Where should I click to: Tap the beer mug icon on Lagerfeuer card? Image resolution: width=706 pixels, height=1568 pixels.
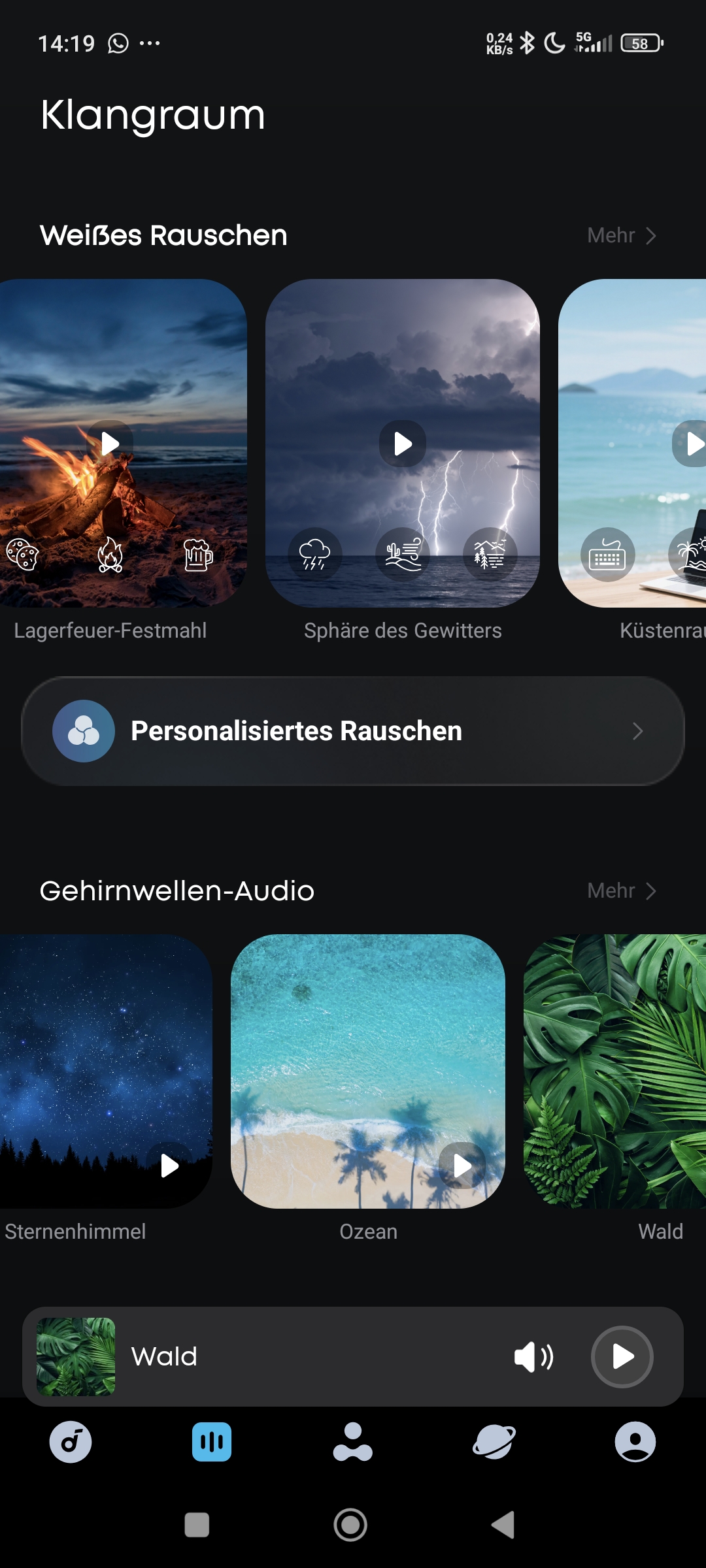tap(198, 555)
